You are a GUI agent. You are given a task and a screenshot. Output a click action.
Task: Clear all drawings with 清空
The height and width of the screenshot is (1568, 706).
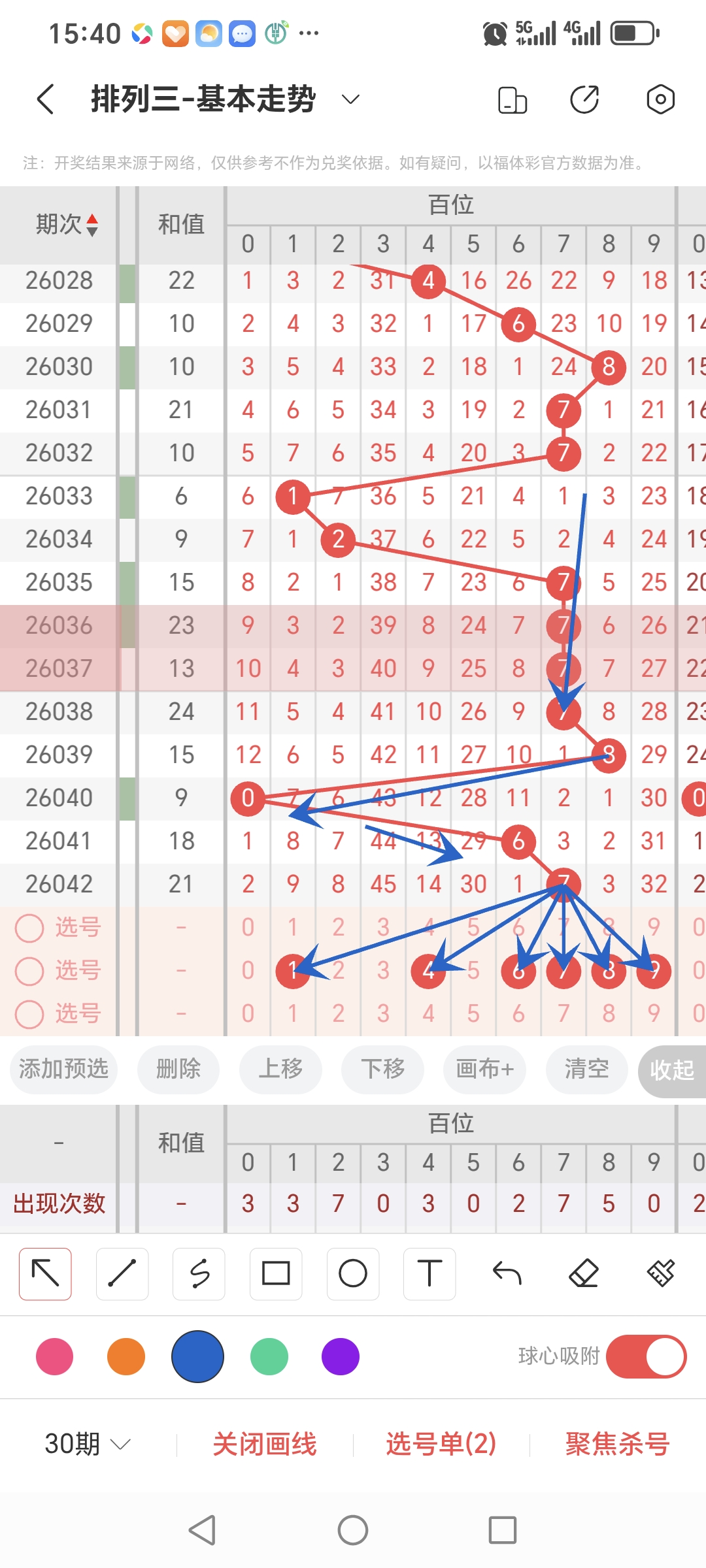click(x=586, y=1070)
